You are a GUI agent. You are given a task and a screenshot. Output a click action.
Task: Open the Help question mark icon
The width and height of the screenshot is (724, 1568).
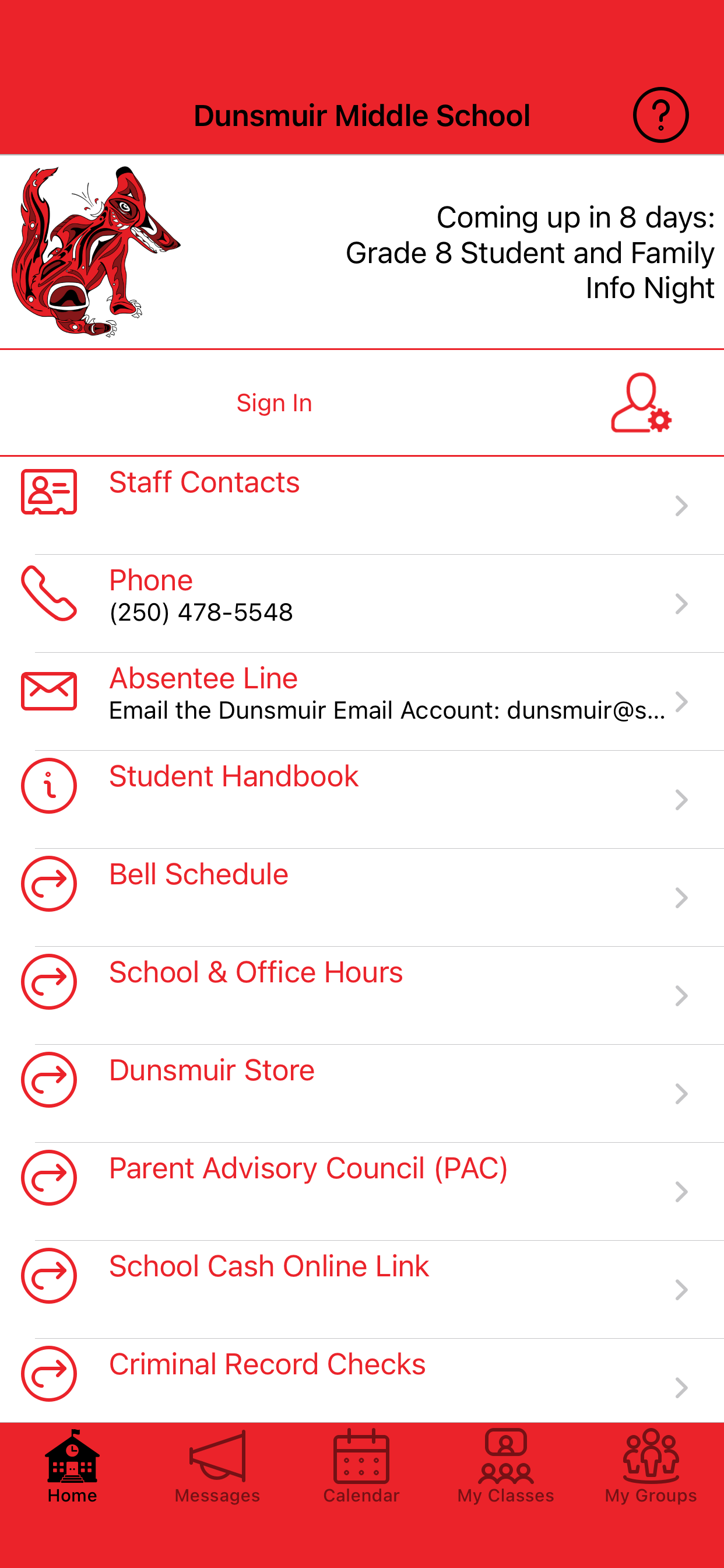point(660,115)
